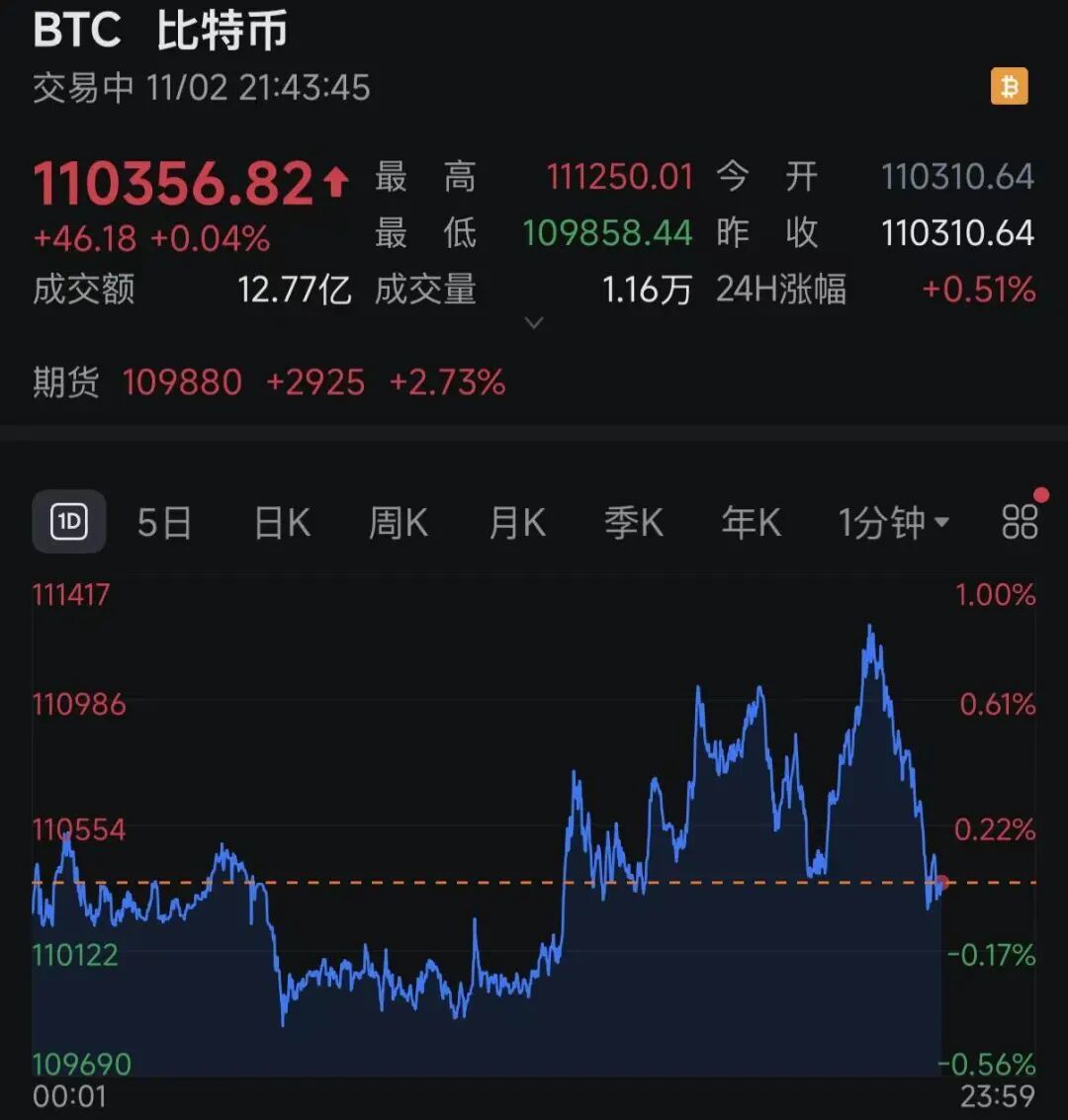Open the 期货 futures quote row

[269, 383]
